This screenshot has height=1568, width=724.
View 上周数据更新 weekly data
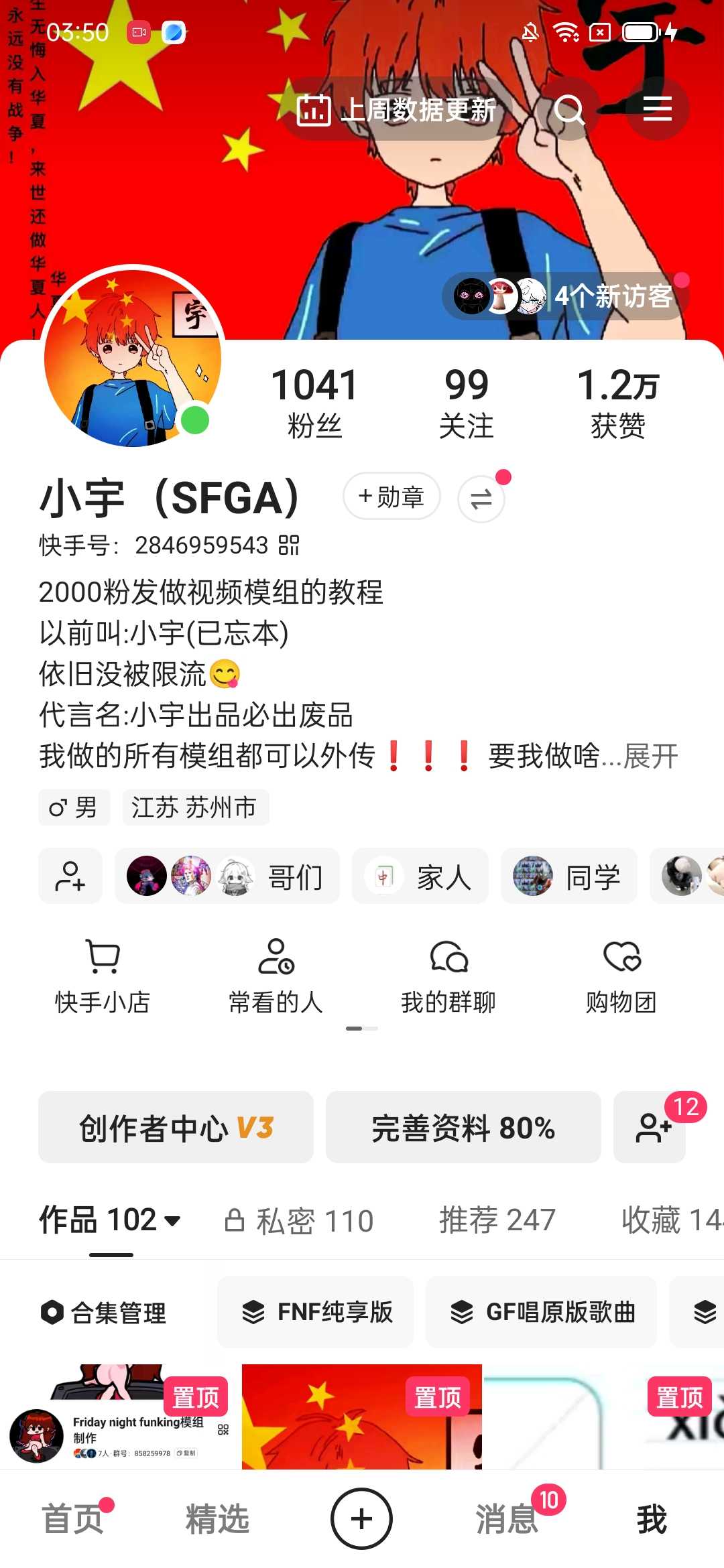pyautogui.click(x=397, y=110)
